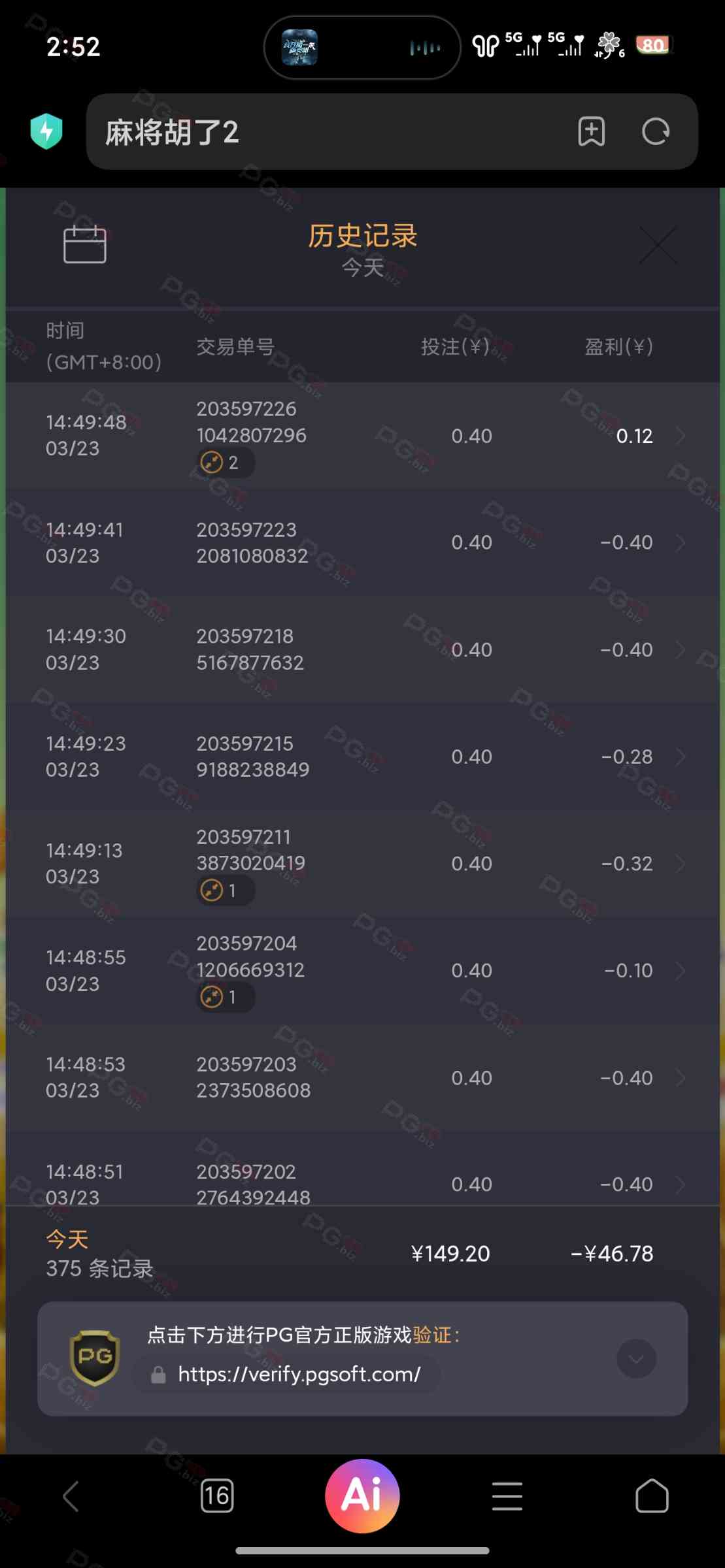View the 14:49:23 transaction record
Screen dimensions: 725x1568
click(x=363, y=757)
